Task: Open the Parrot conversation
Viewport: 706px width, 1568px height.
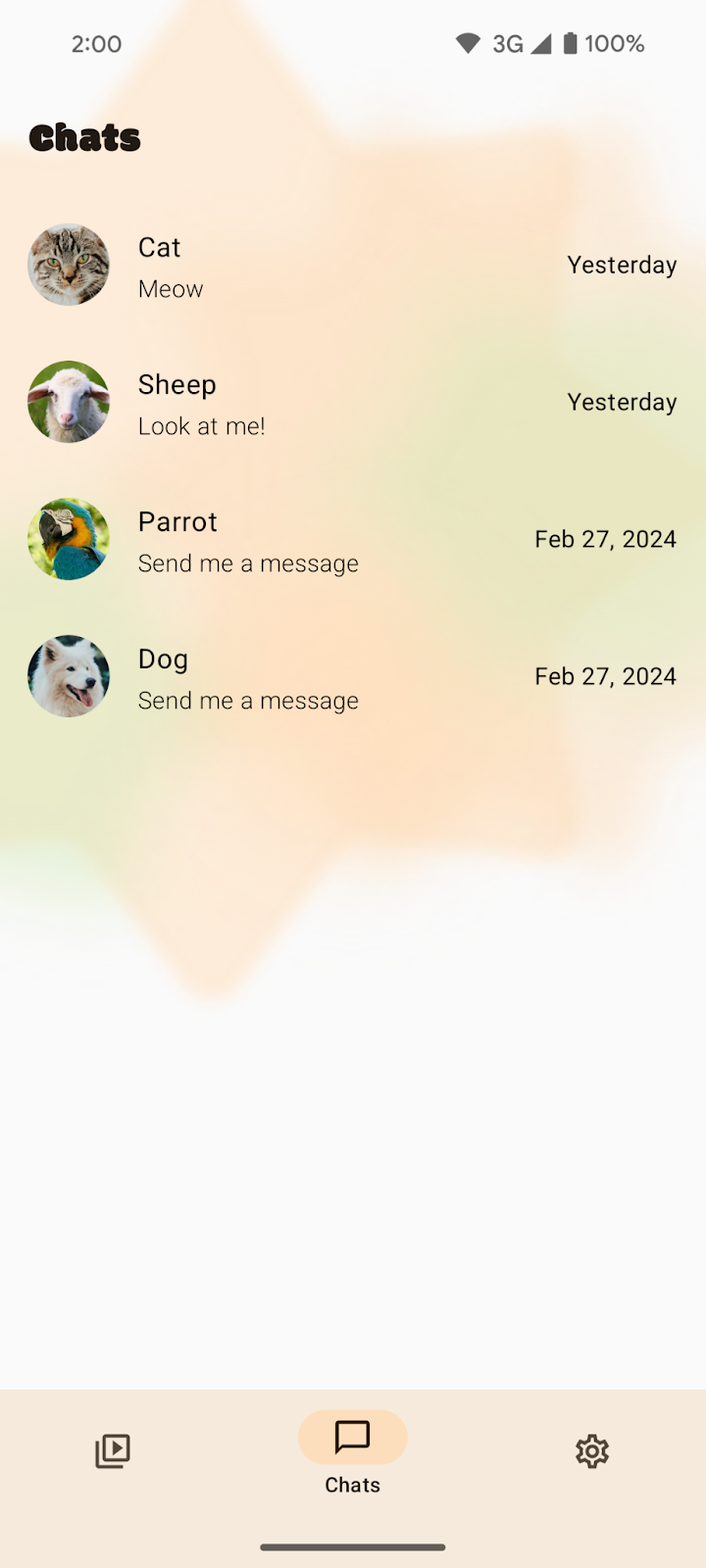Action: tap(294, 539)
